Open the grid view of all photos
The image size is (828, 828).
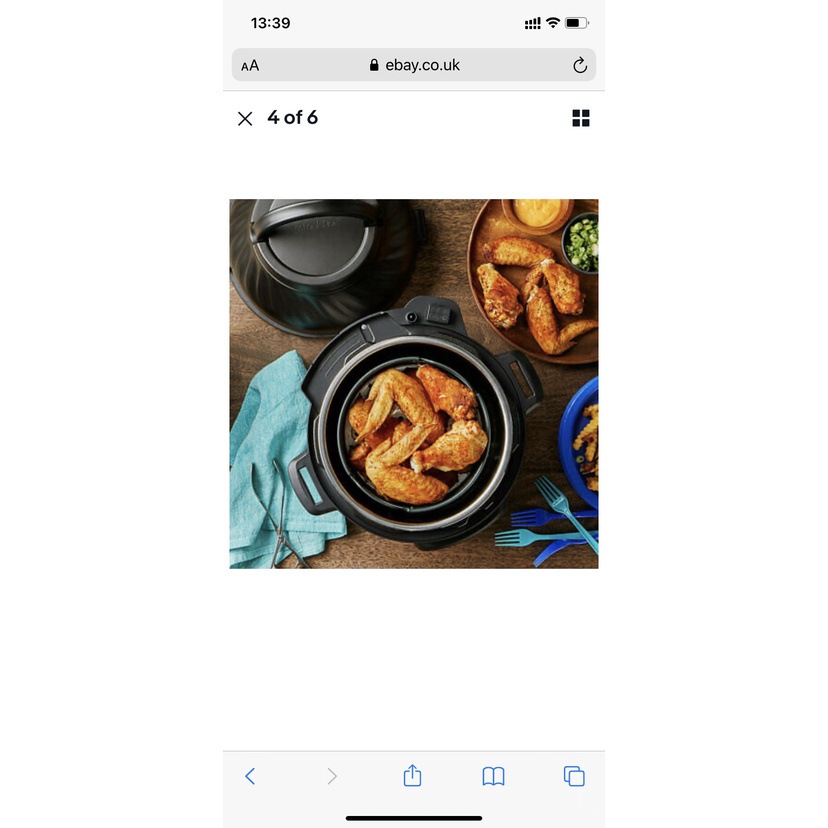[x=581, y=119]
